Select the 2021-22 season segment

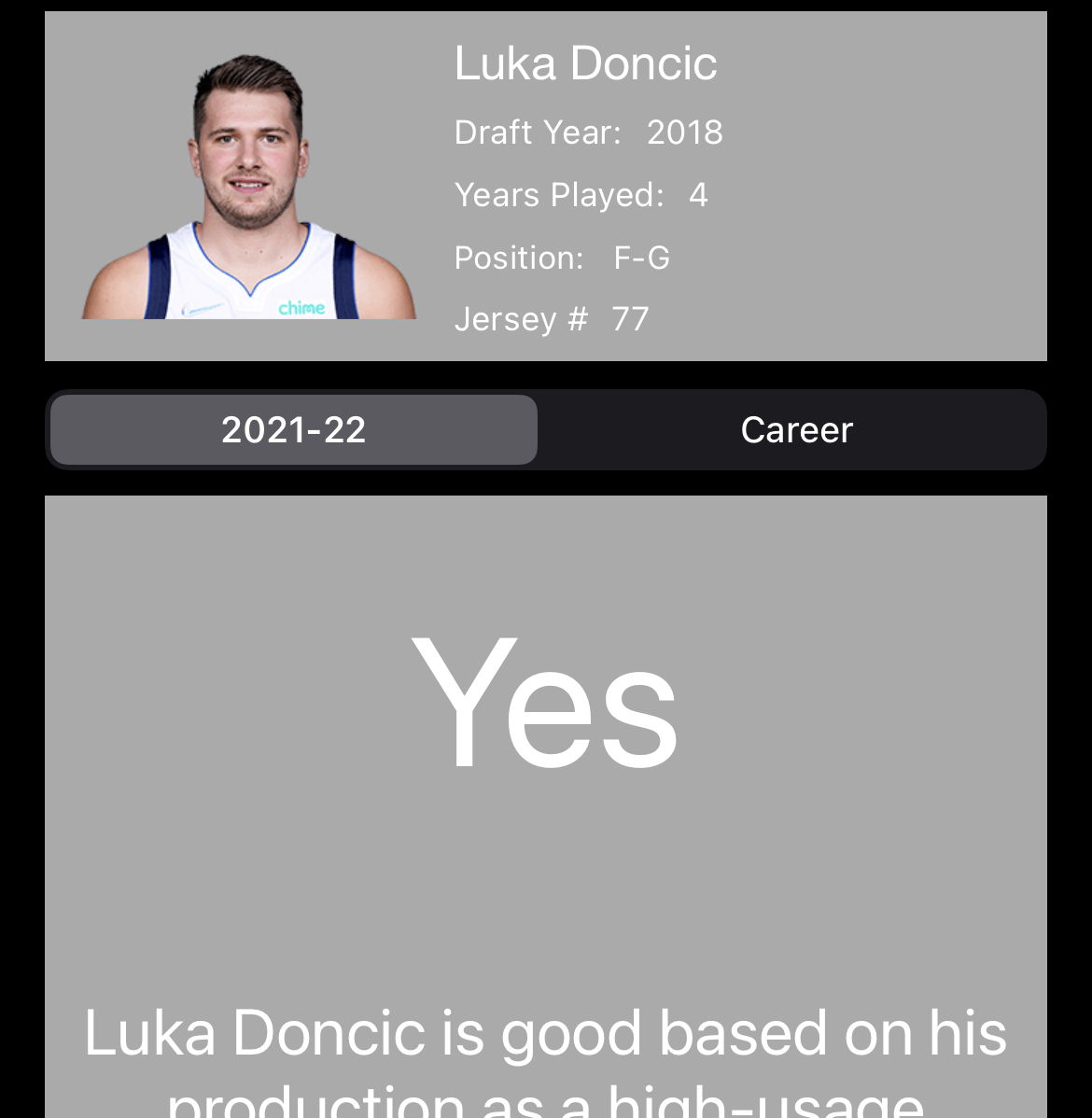[x=294, y=430]
